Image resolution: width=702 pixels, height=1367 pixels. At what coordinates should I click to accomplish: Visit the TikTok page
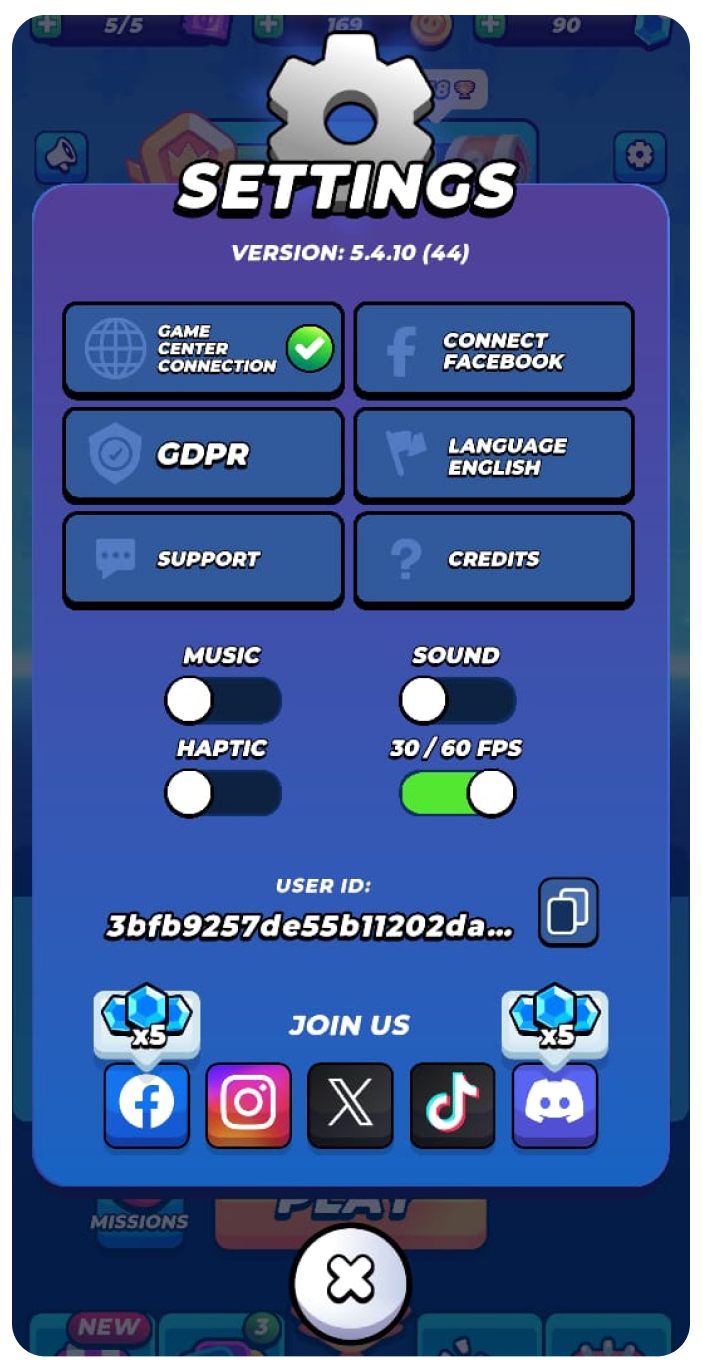452,1104
